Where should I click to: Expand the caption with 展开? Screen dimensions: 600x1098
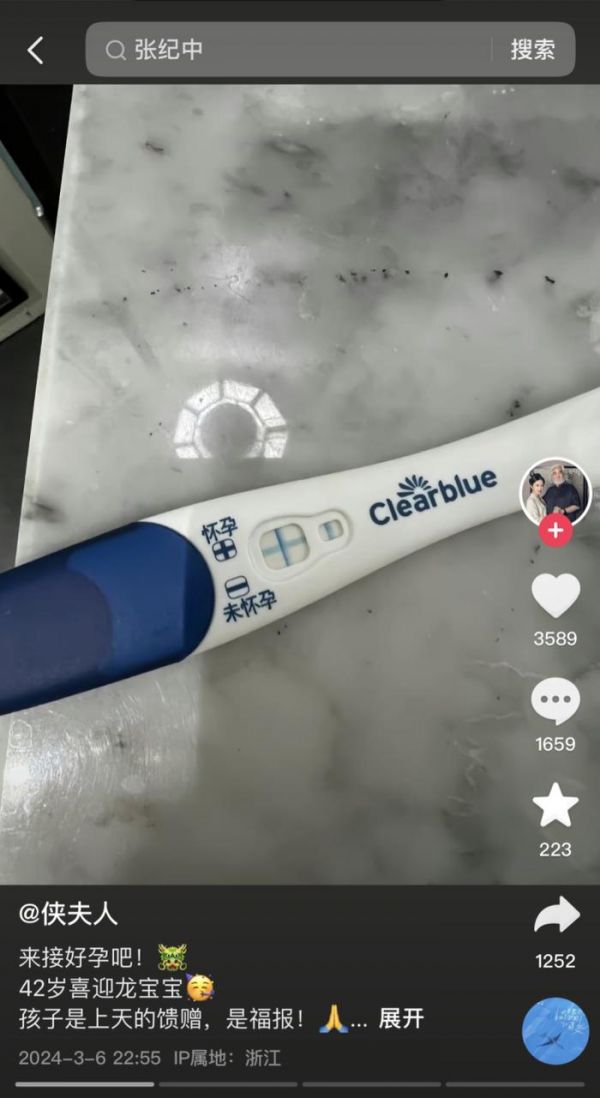point(401,1019)
